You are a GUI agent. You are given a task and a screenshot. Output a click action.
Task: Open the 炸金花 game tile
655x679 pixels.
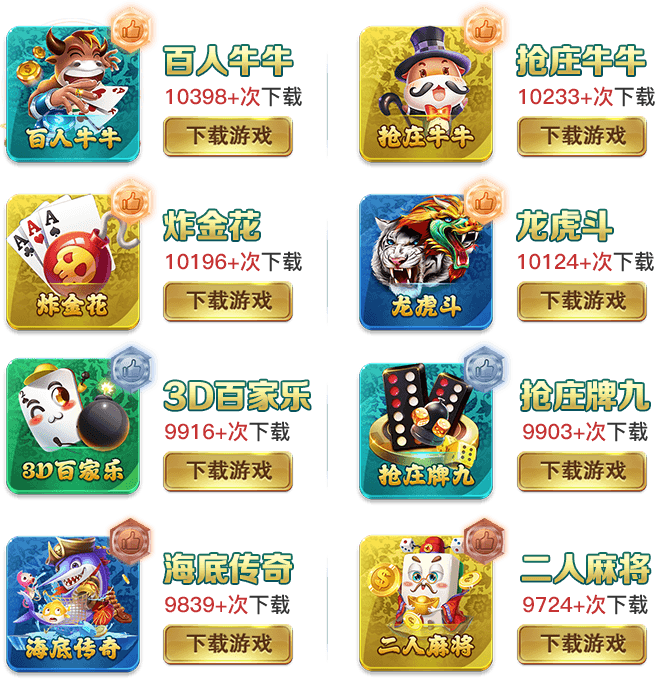tap(75, 260)
